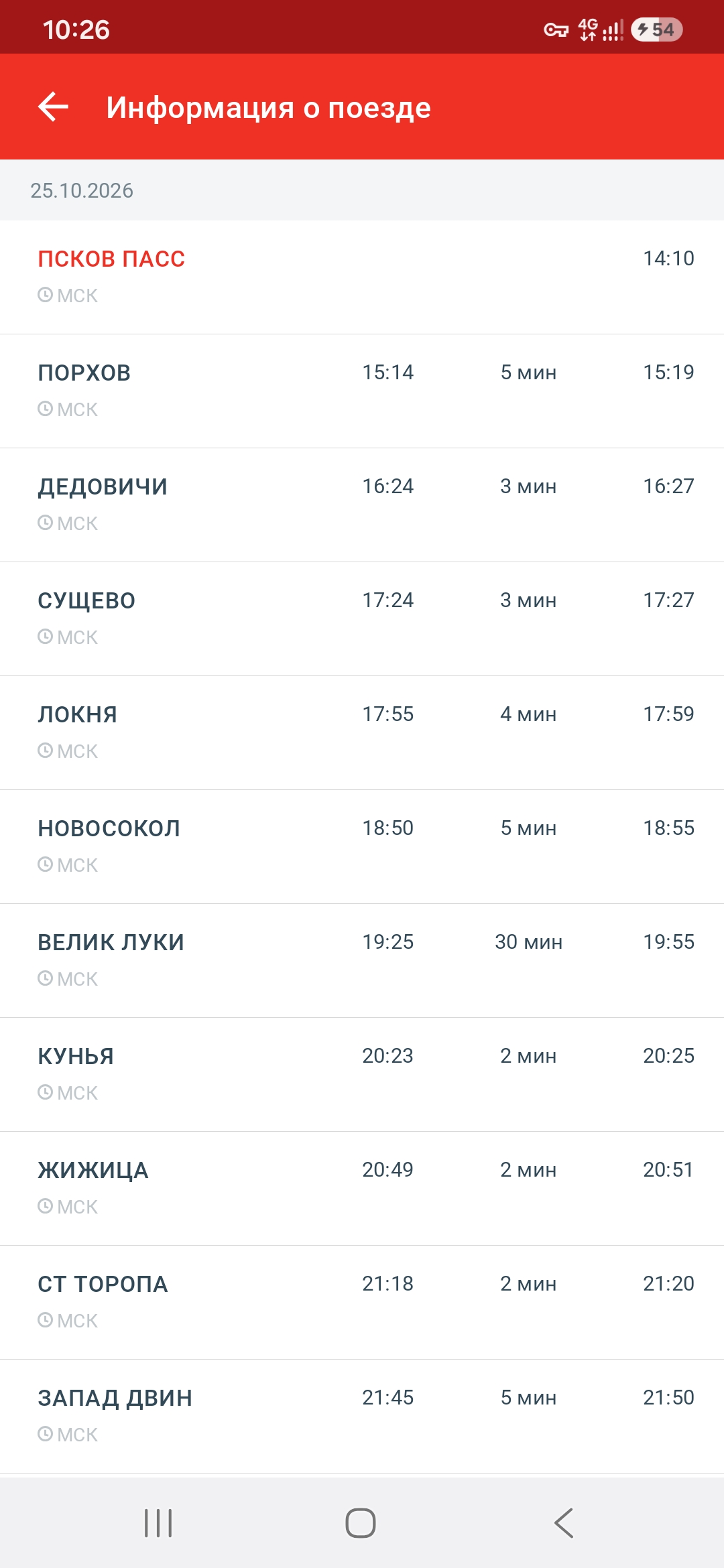Go back from the train information screen
Image resolution: width=724 pixels, height=1568 pixels.
[x=54, y=107]
